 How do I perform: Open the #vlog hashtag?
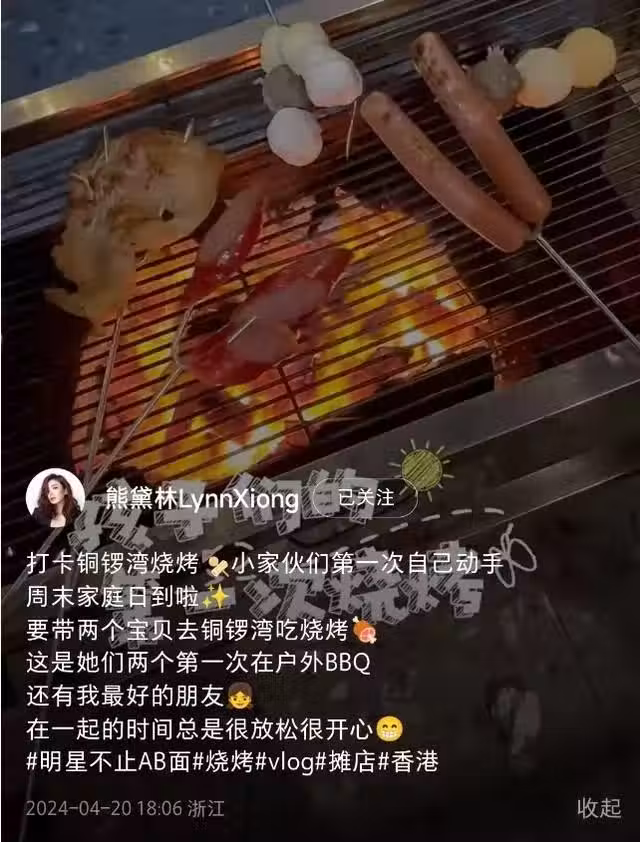(x=285, y=763)
